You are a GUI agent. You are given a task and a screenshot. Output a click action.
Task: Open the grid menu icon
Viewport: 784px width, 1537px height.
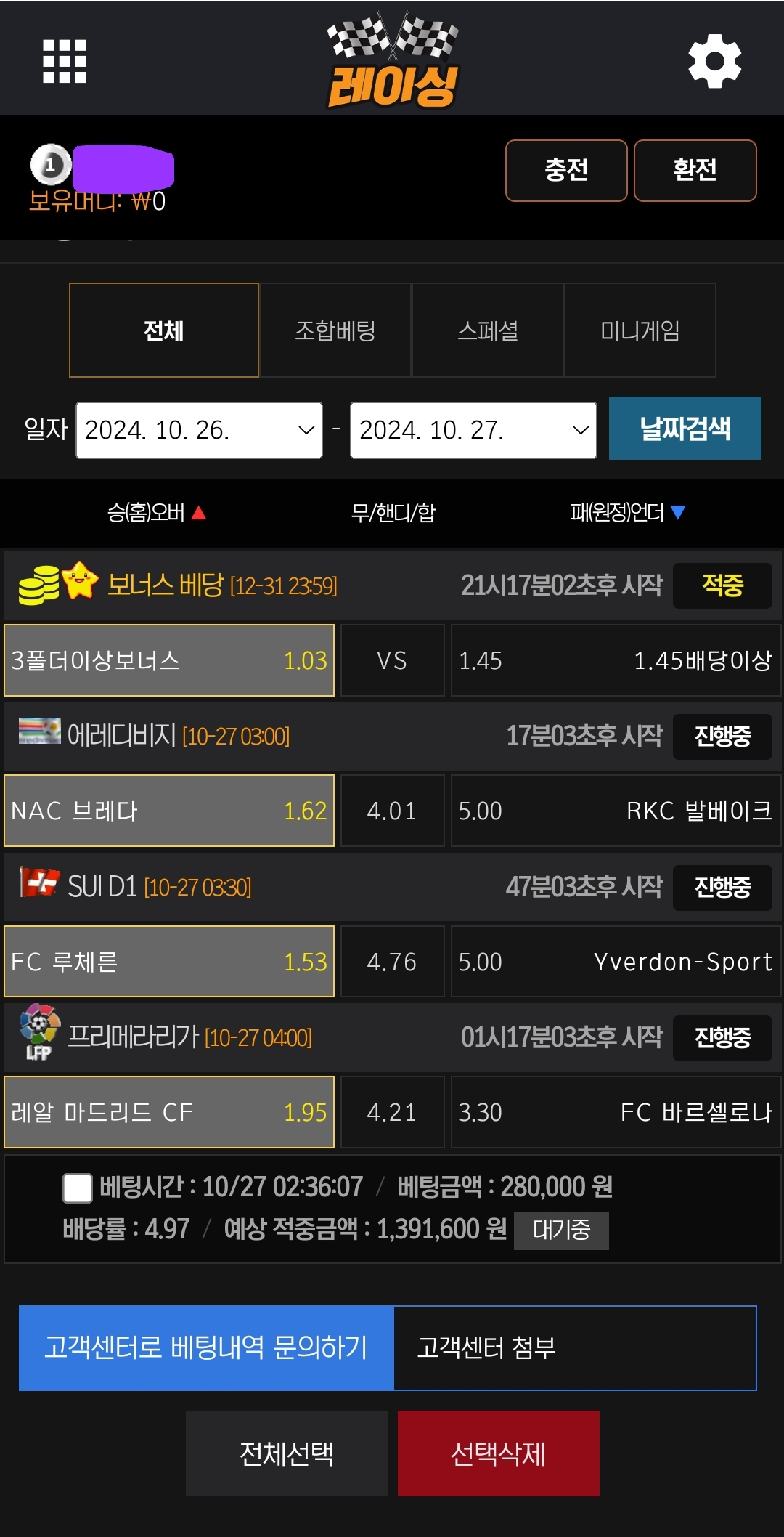click(65, 61)
